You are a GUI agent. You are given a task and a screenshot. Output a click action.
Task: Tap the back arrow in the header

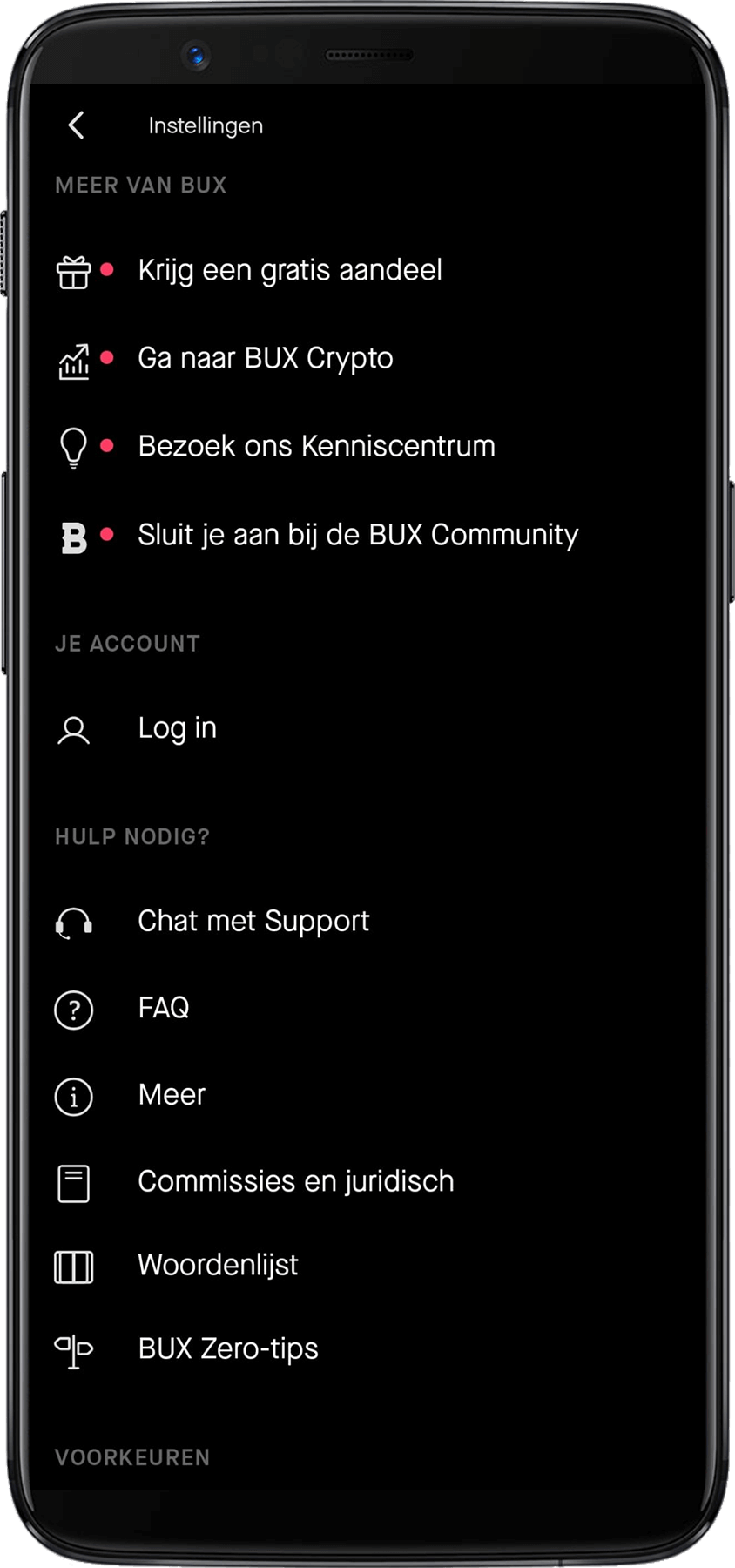77,125
